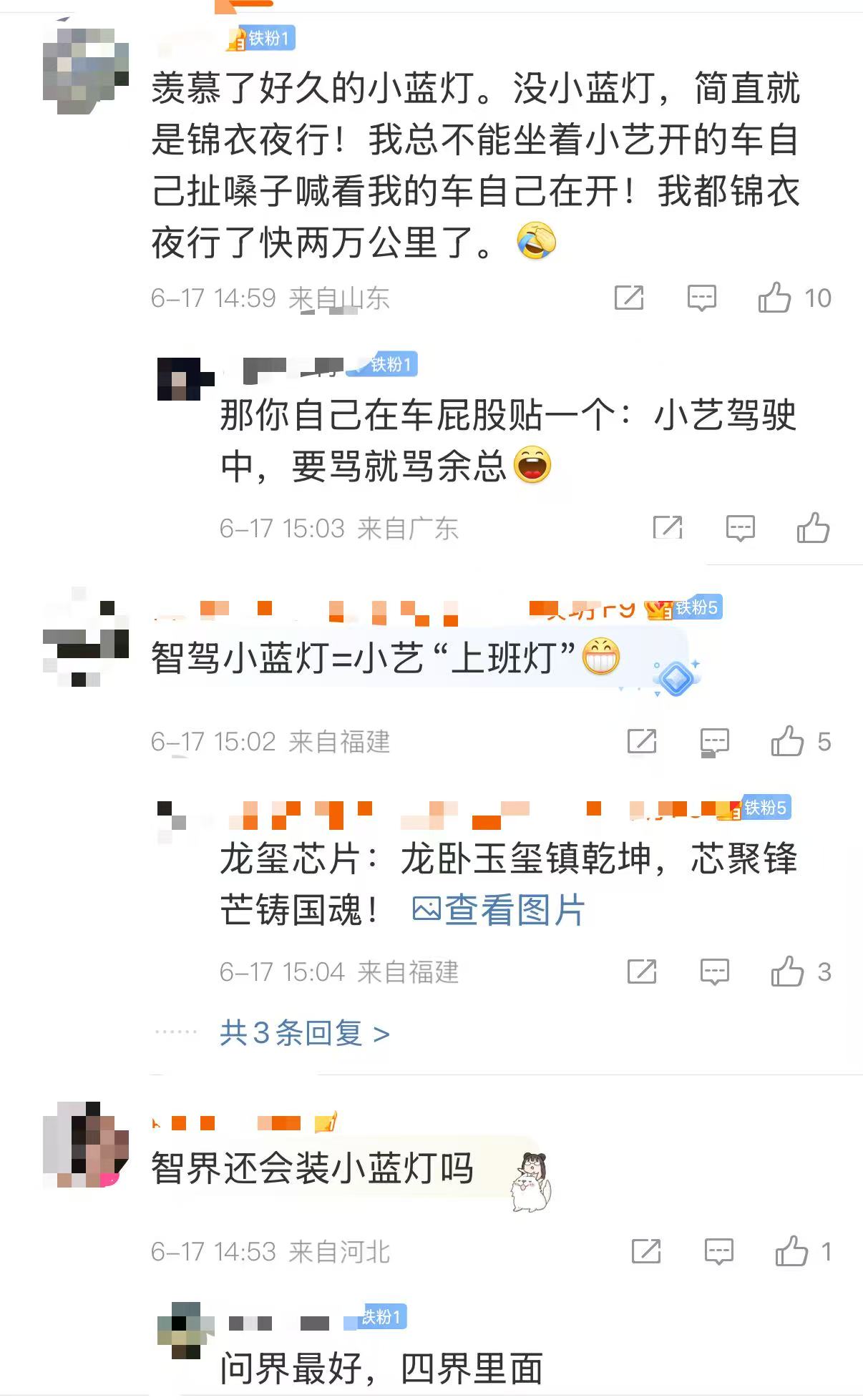This screenshot has width=863, height=1400.
Task: Like the Shandong comment about 小蓝灯
Action: [x=775, y=298]
